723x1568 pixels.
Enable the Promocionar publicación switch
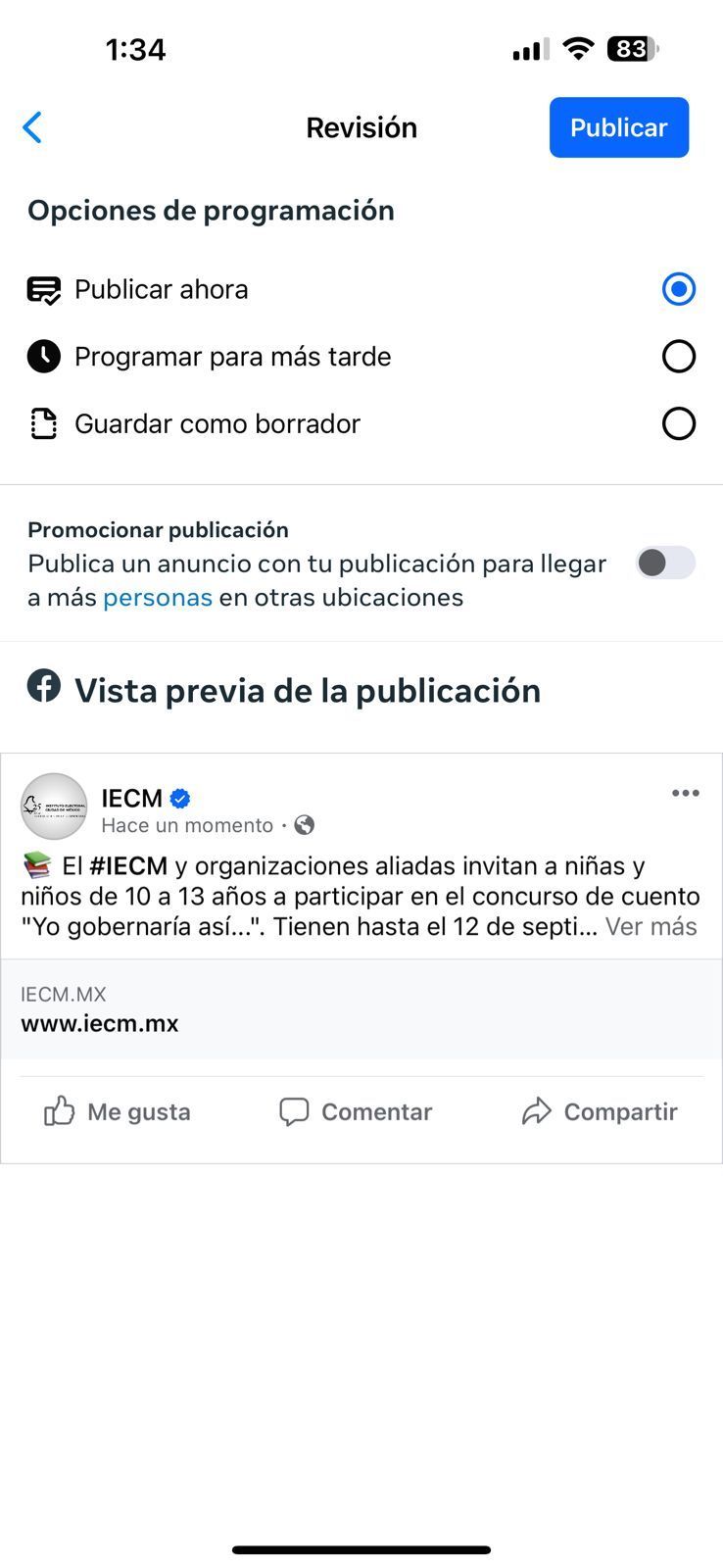coord(665,563)
